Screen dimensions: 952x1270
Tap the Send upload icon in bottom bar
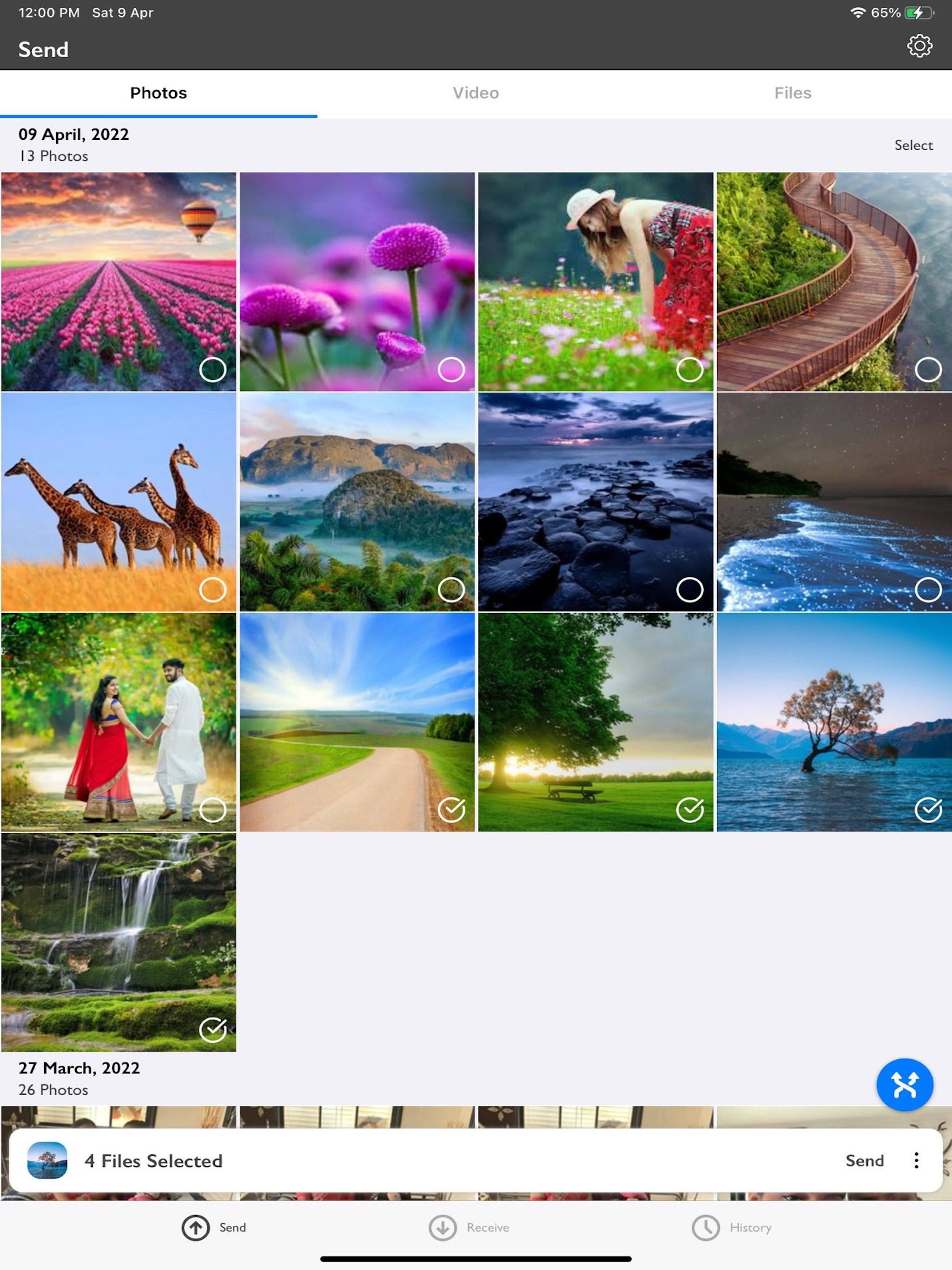click(195, 1227)
